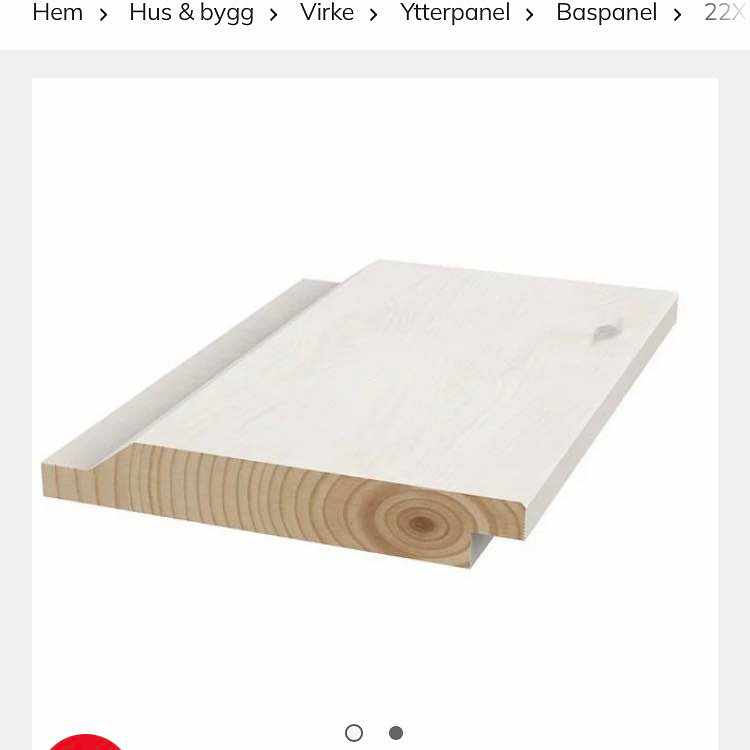The height and width of the screenshot is (750, 750).
Task: Open the Baspanel breadcrumb link
Action: [606, 13]
